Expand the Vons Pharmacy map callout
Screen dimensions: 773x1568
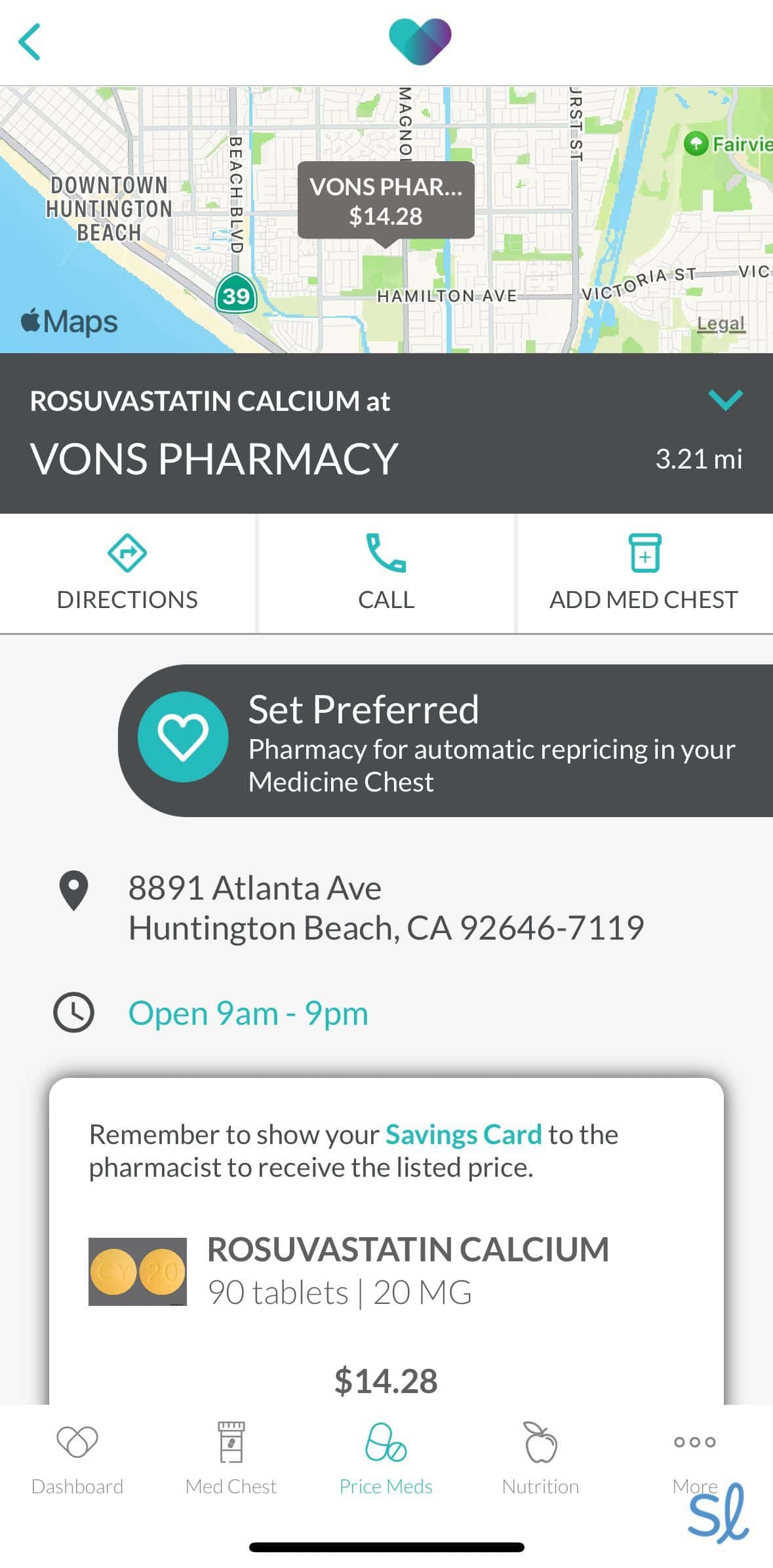click(387, 201)
